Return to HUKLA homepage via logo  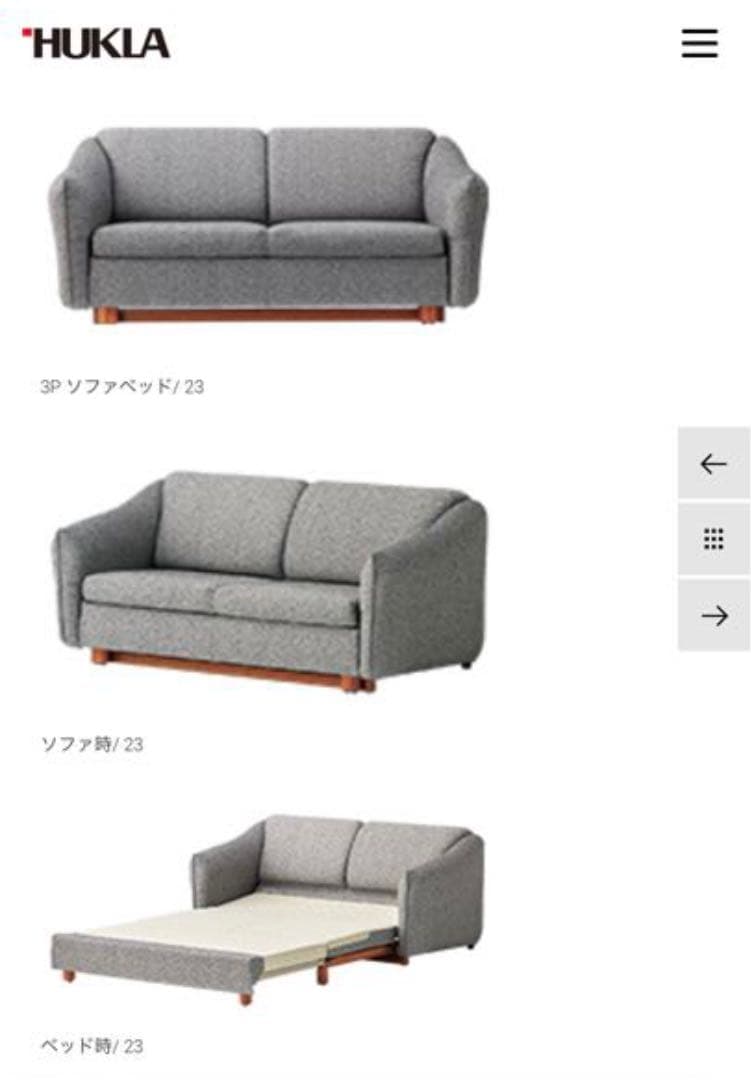(x=95, y=42)
